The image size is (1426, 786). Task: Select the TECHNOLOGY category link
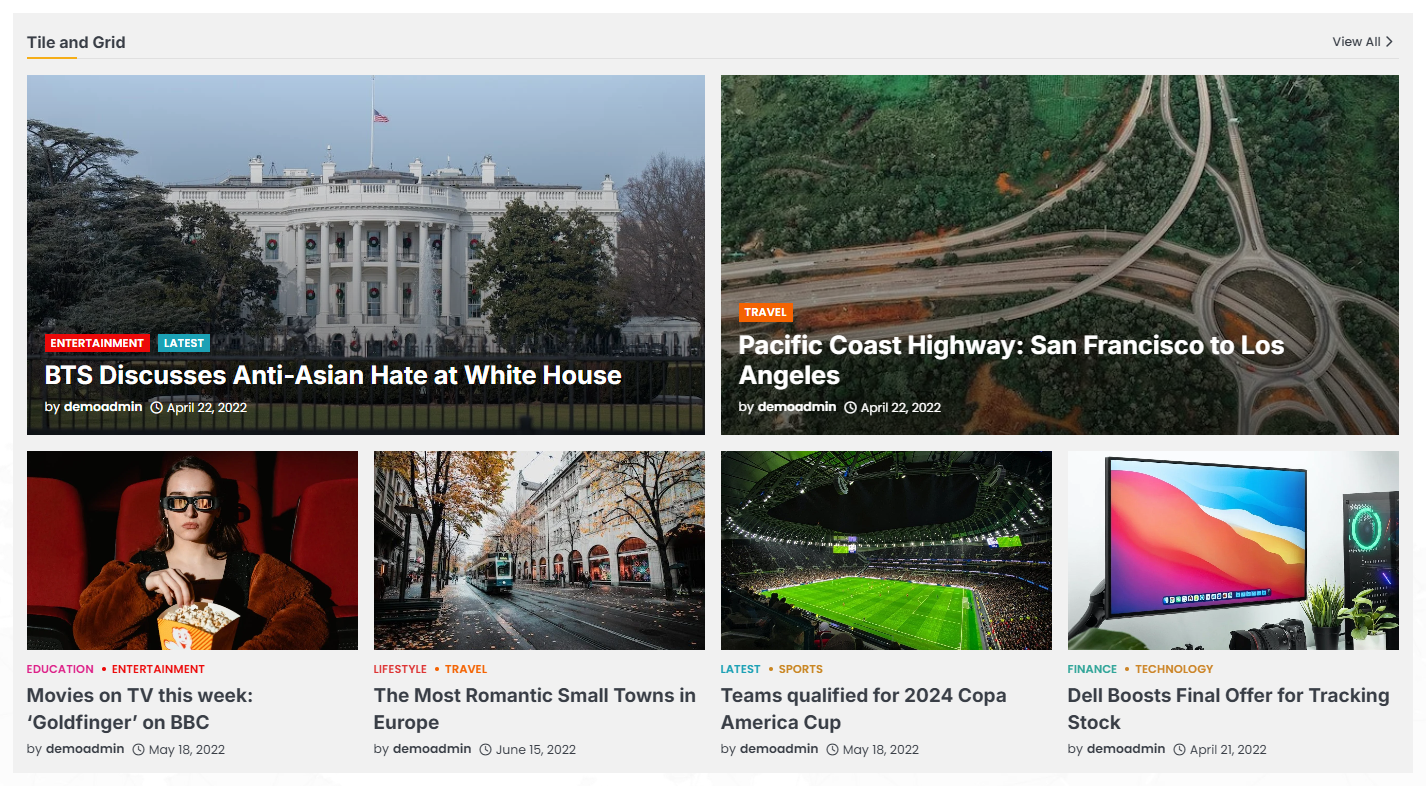[1173, 669]
